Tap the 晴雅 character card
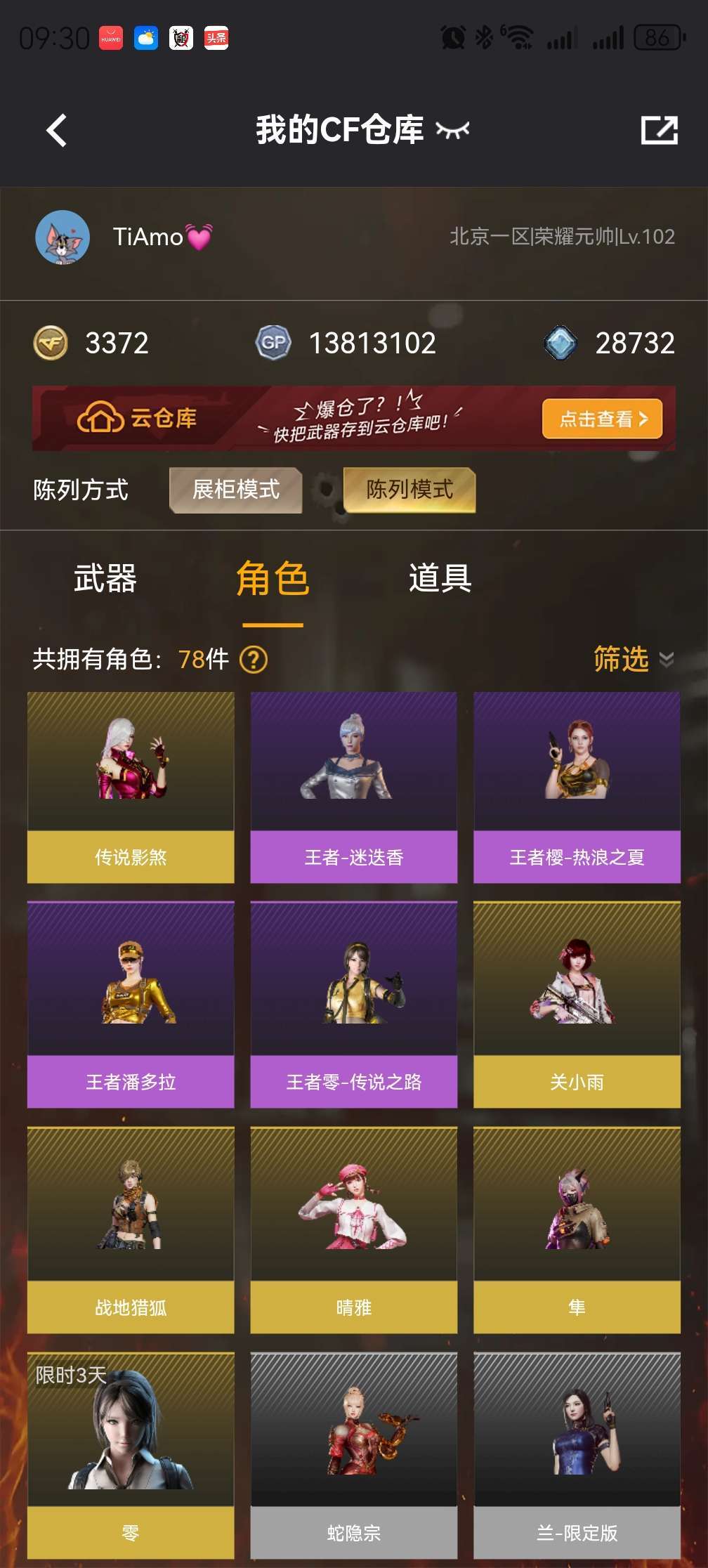 353,1229
